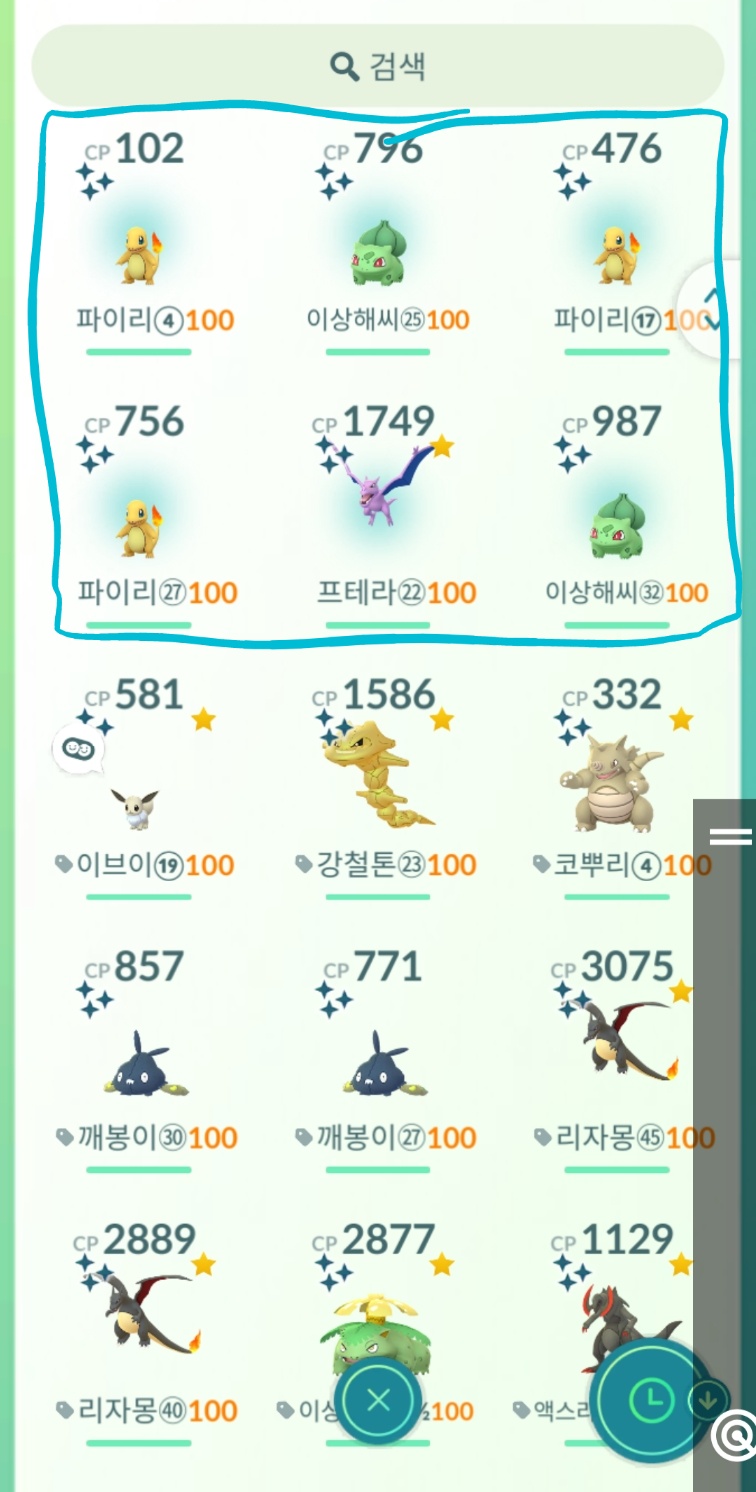Viewport: 756px width, 1492px height.
Task: View 강철톤 with CP 1586
Action: (378, 790)
